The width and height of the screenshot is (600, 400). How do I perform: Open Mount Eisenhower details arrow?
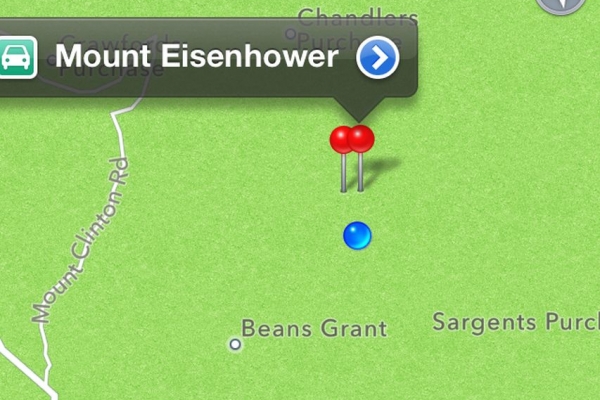click(x=378, y=58)
